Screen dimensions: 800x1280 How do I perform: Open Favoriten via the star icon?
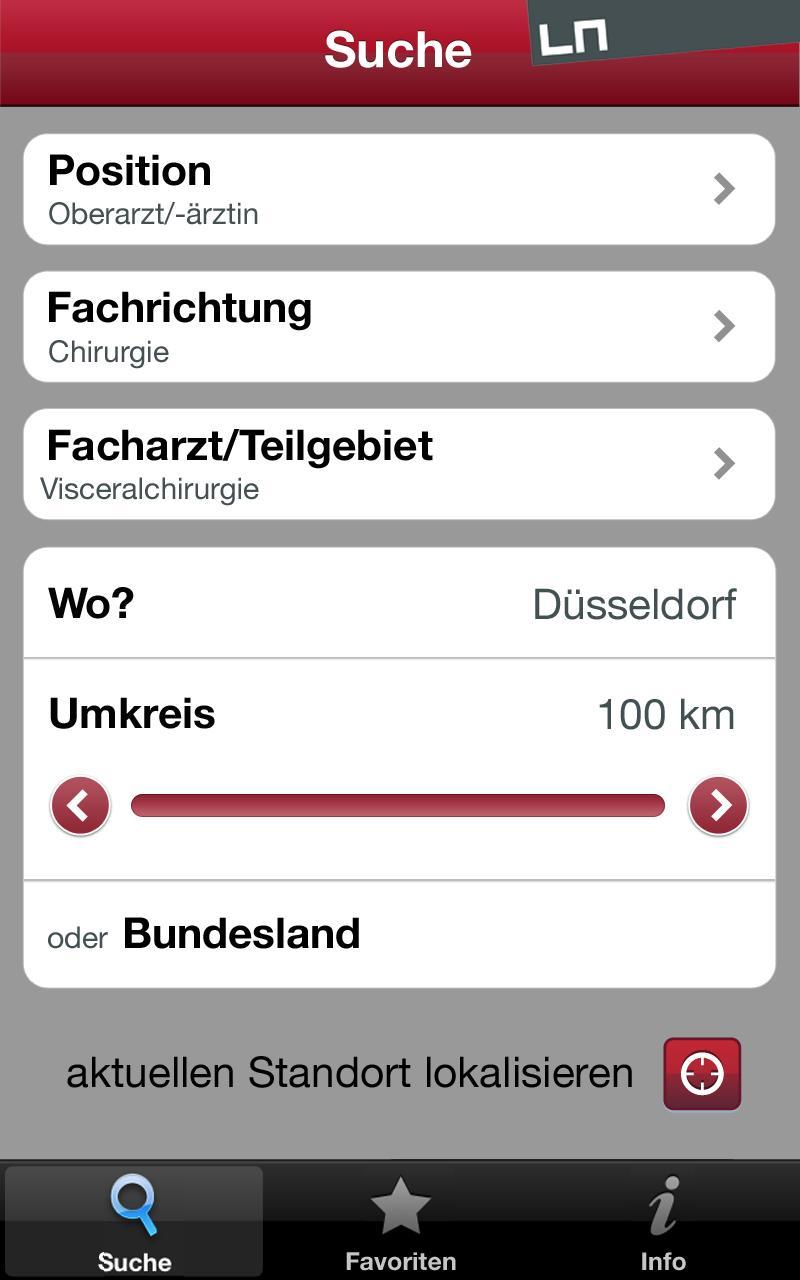pos(400,1205)
